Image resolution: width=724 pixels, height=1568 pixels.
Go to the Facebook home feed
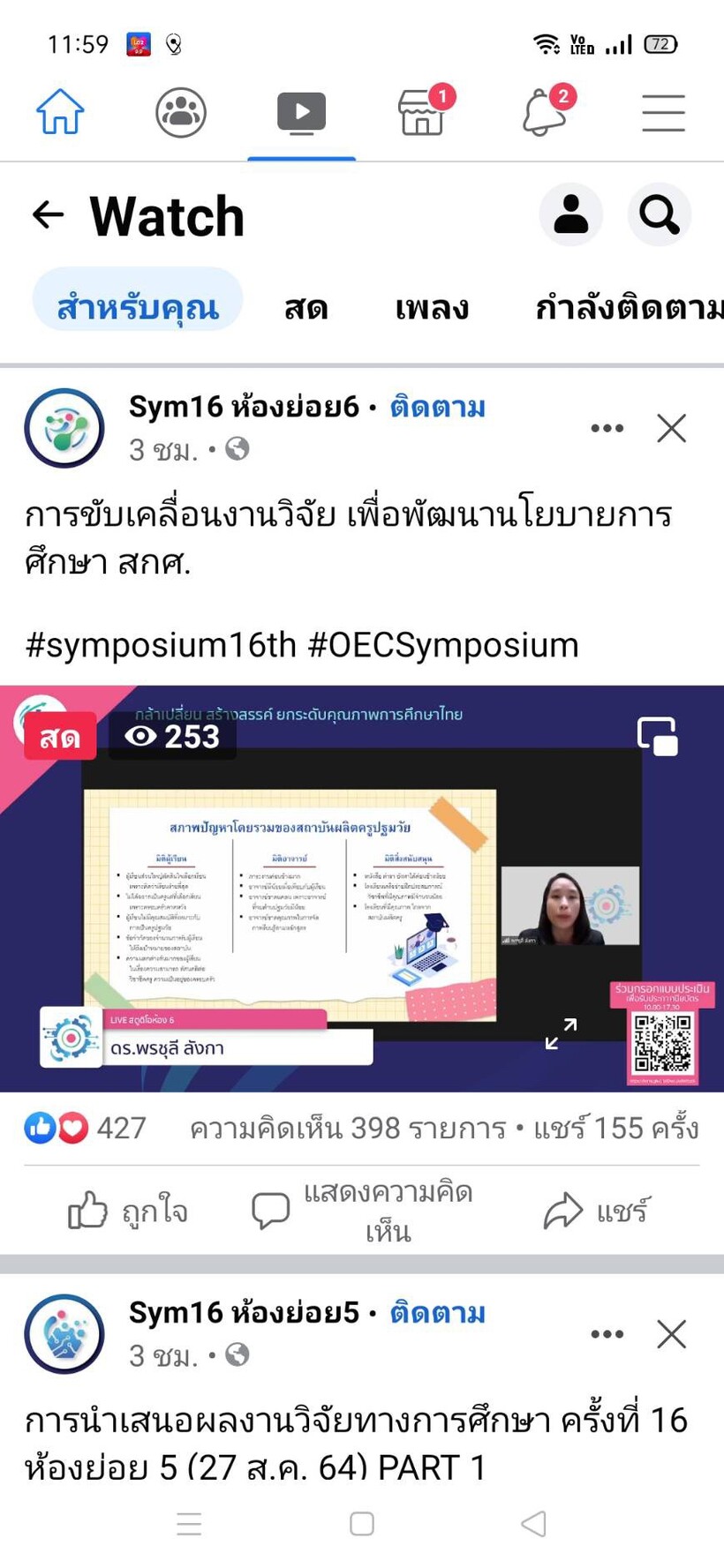60,112
